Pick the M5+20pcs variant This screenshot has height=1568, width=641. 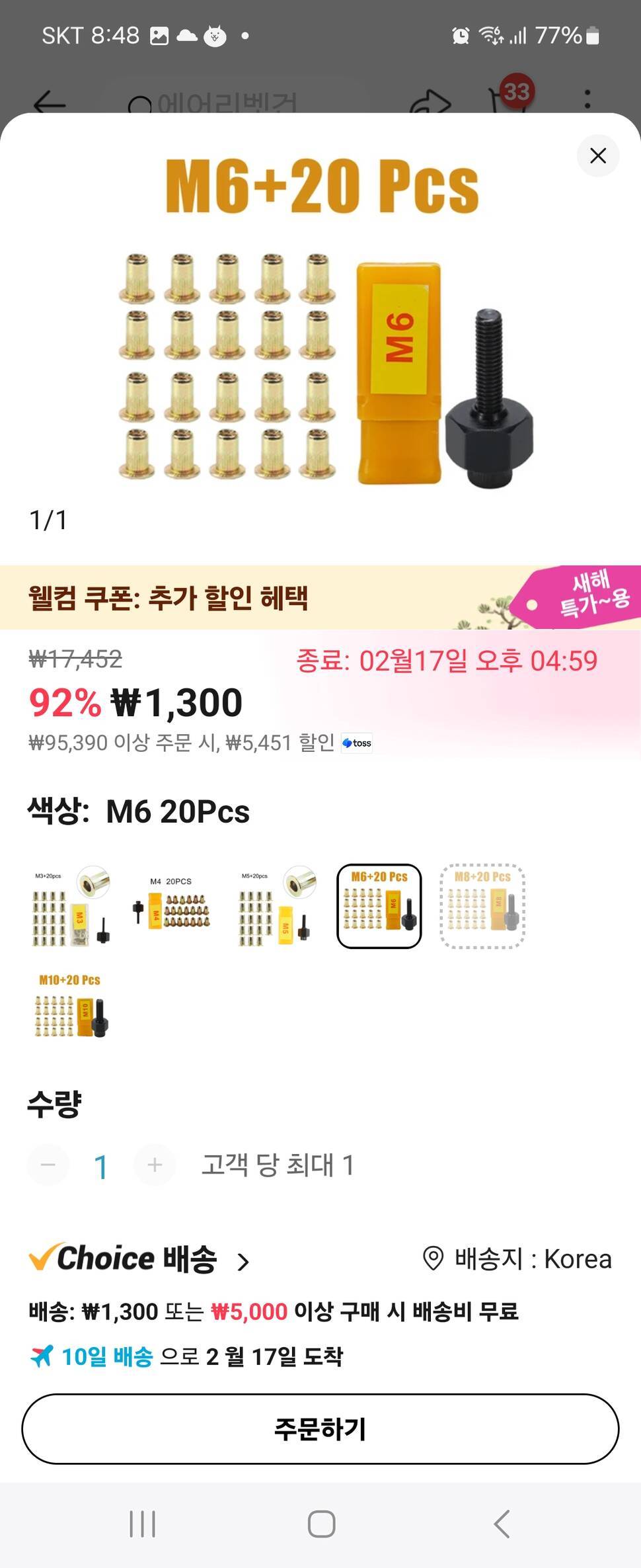pyautogui.click(x=276, y=906)
